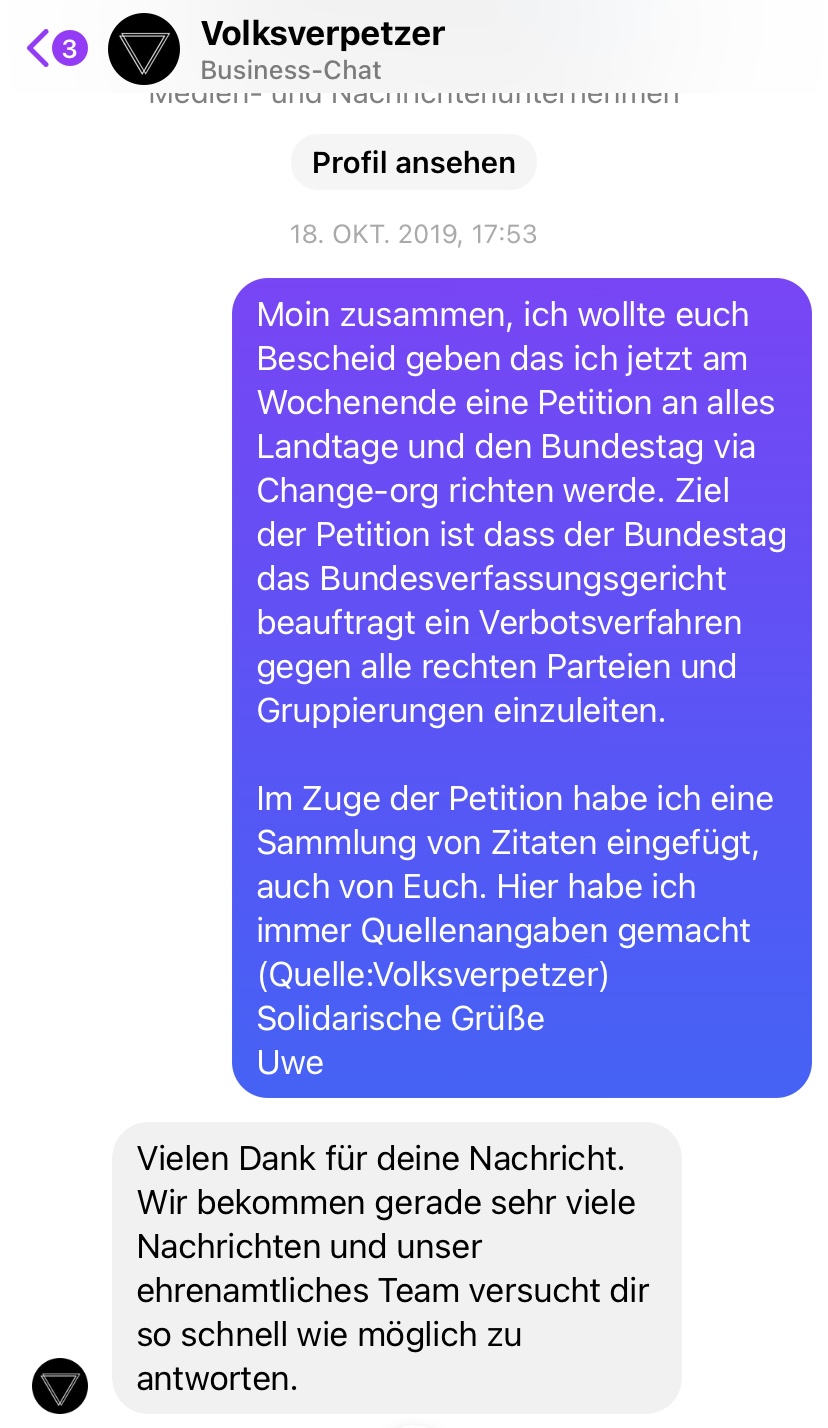Open Volksverpetzer chat details from header
The width and height of the screenshot is (828, 1428).
pyautogui.click(x=322, y=48)
